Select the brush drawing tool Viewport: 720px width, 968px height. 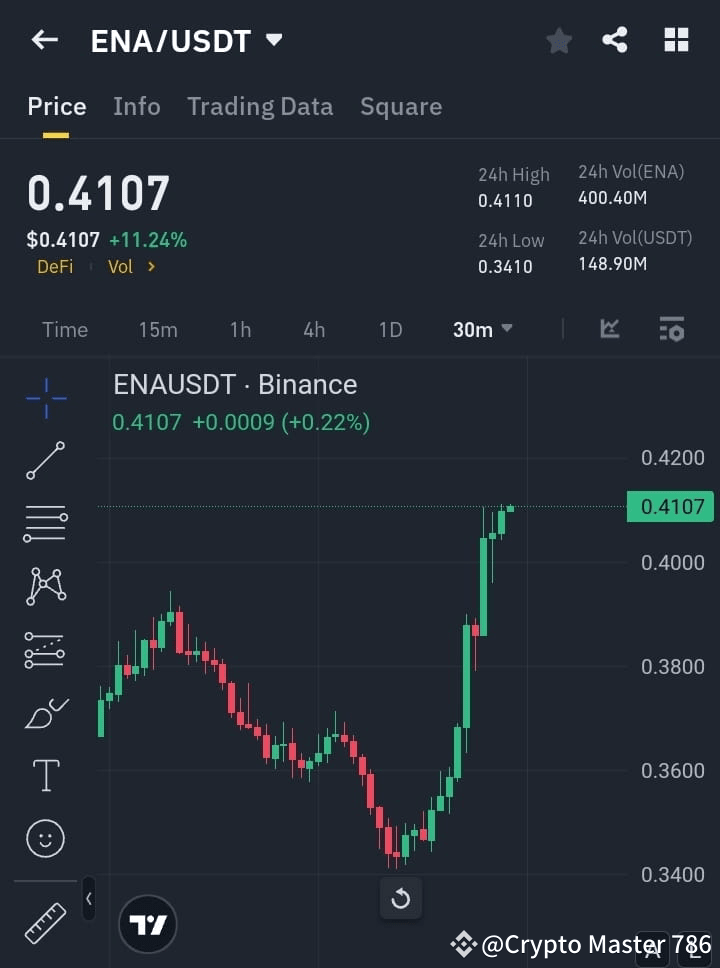(x=44, y=713)
